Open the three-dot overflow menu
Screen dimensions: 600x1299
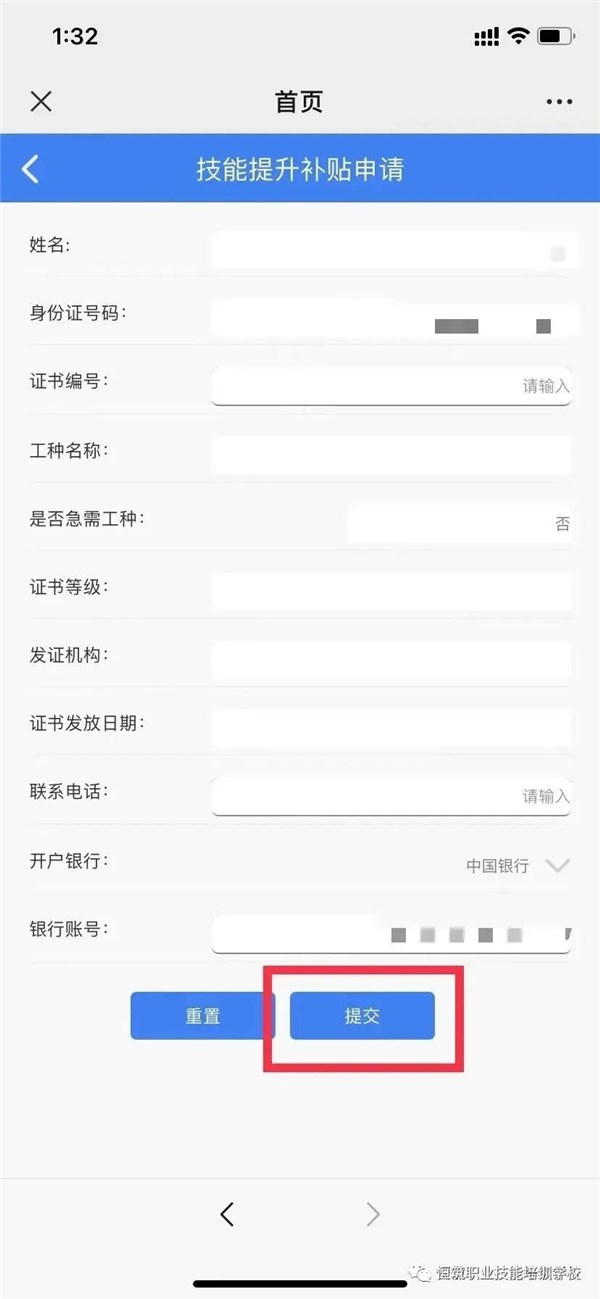559,102
